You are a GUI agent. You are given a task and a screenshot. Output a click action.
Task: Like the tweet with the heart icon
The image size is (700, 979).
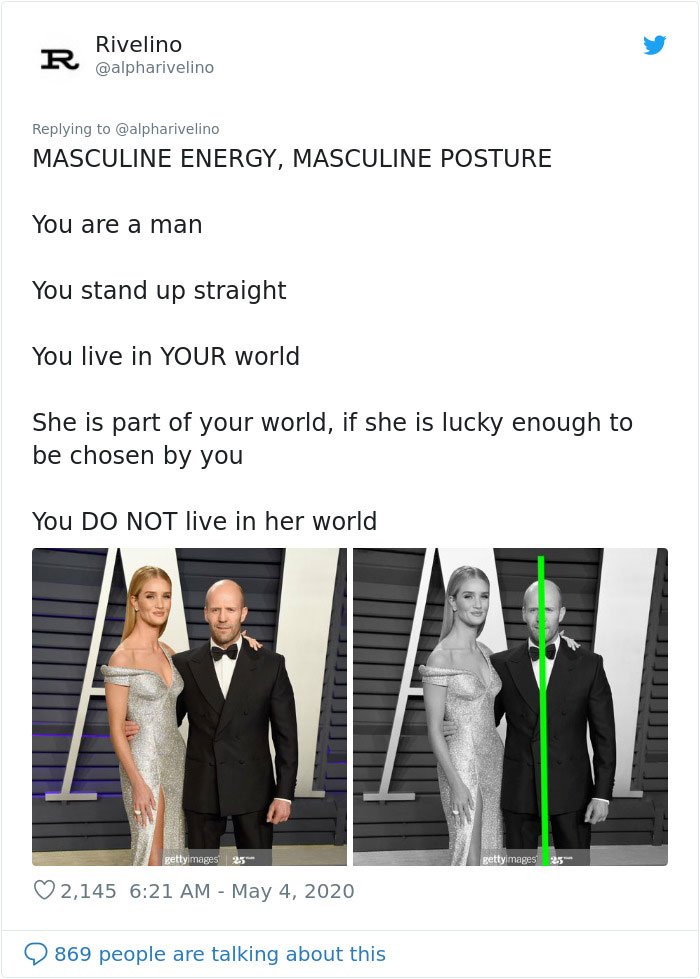44,890
